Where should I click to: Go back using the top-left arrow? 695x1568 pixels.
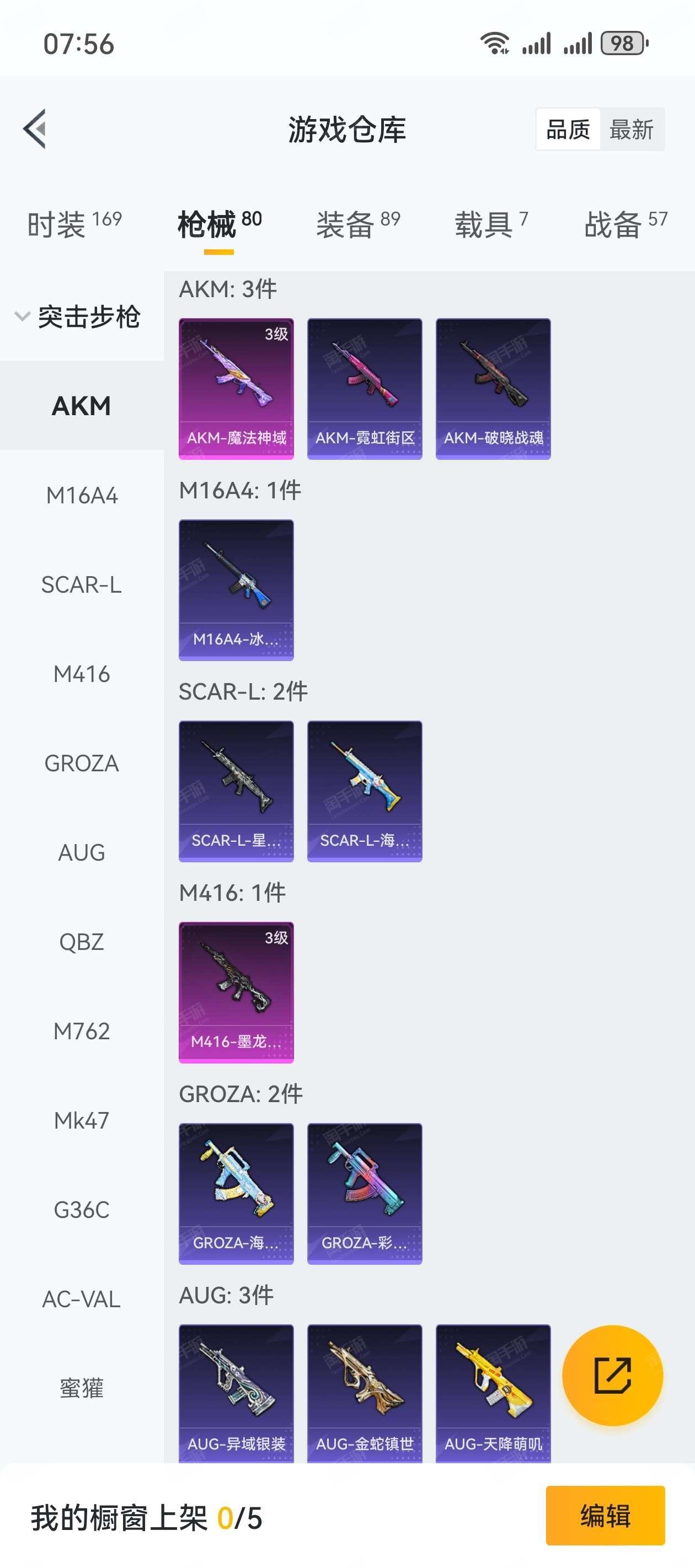[35, 128]
